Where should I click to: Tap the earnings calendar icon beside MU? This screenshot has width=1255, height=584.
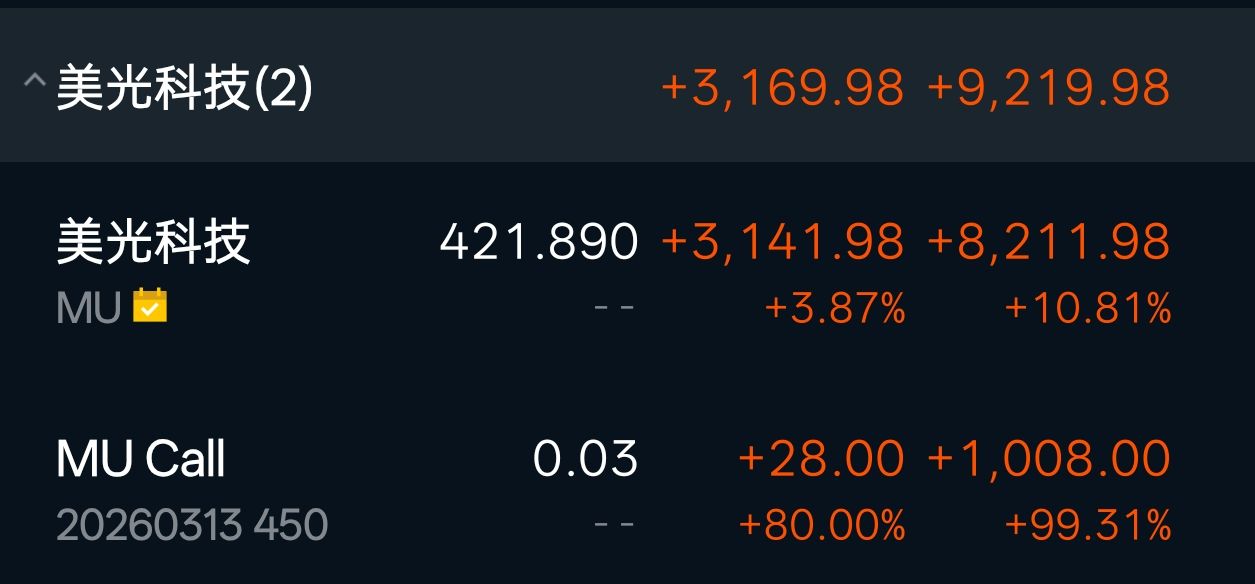coord(150,305)
